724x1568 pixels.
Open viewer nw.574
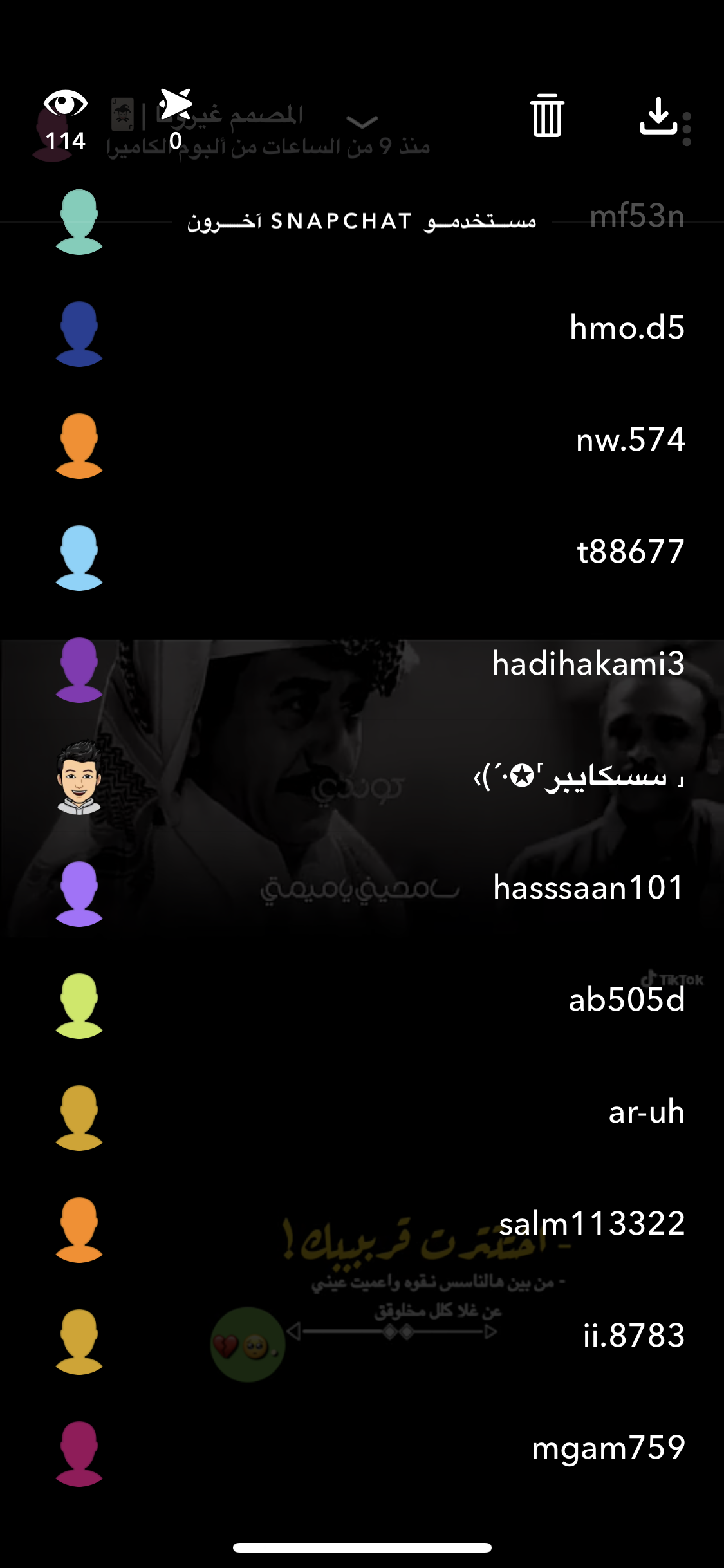point(629,440)
